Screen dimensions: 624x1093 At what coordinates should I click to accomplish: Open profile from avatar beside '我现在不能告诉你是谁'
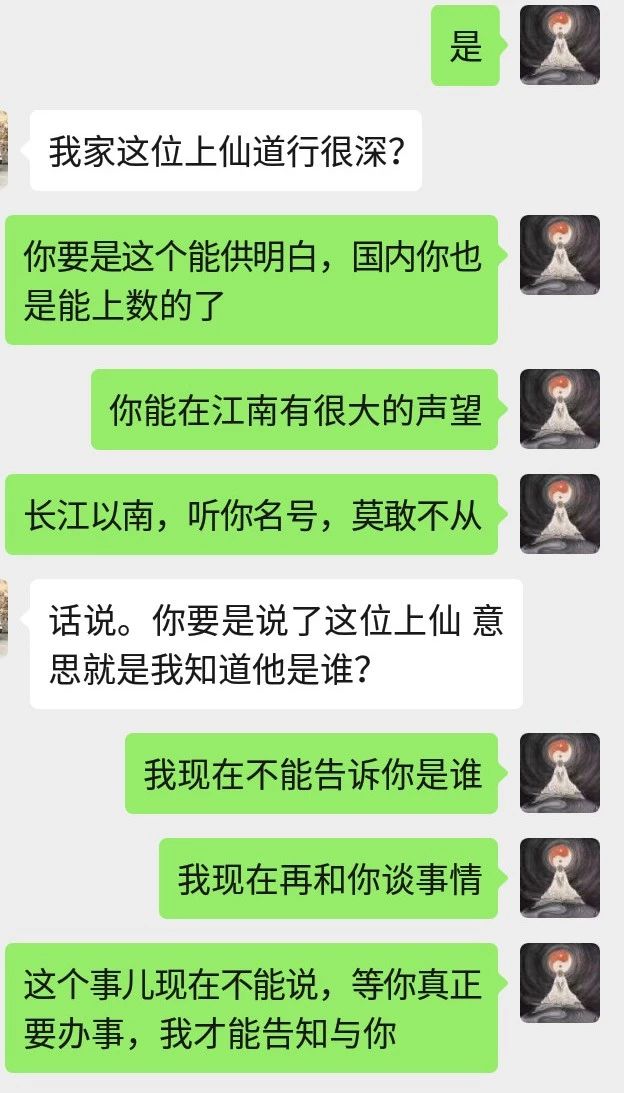click(x=560, y=773)
